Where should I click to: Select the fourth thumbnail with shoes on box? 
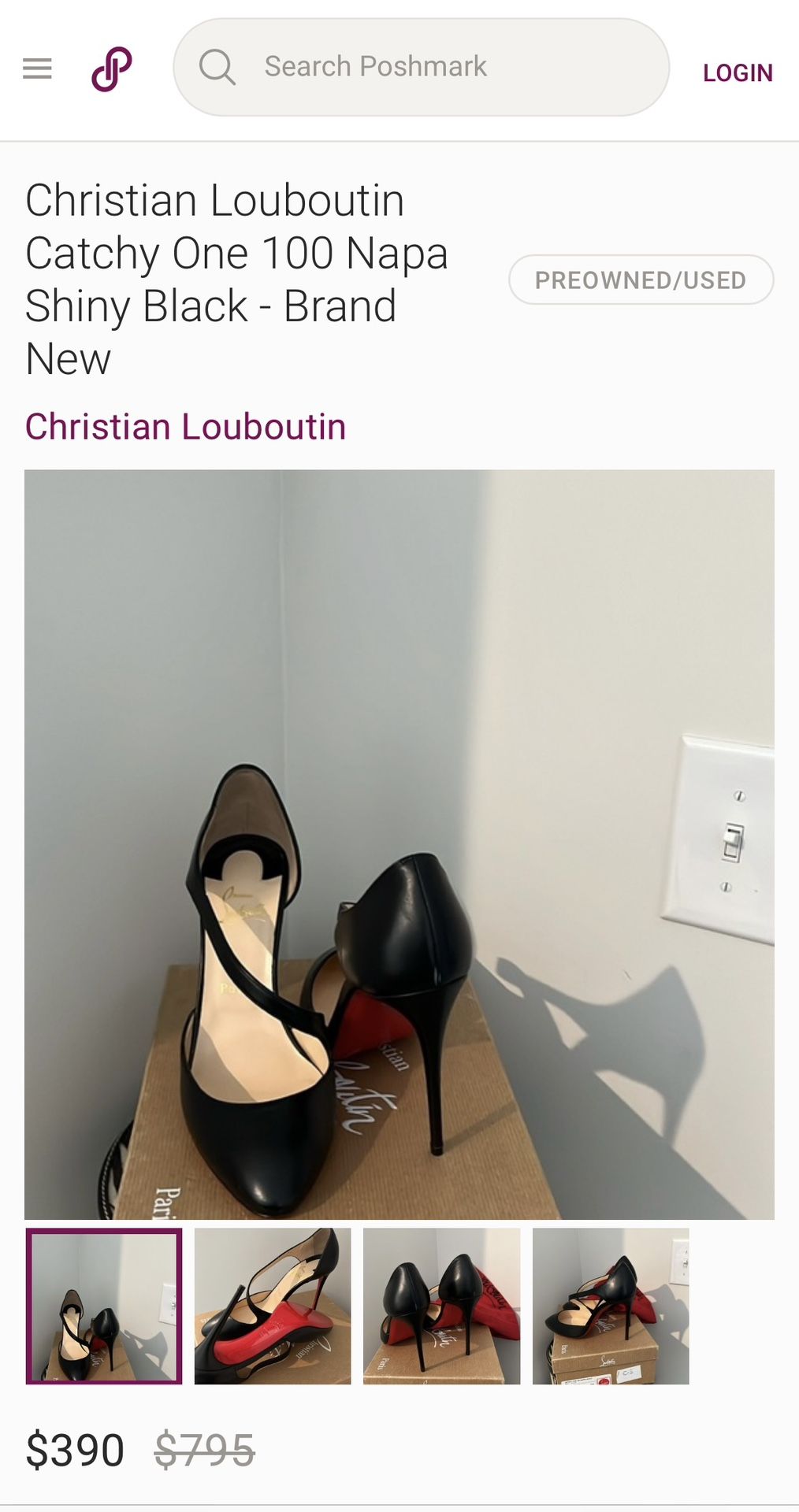click(611, 1306)
